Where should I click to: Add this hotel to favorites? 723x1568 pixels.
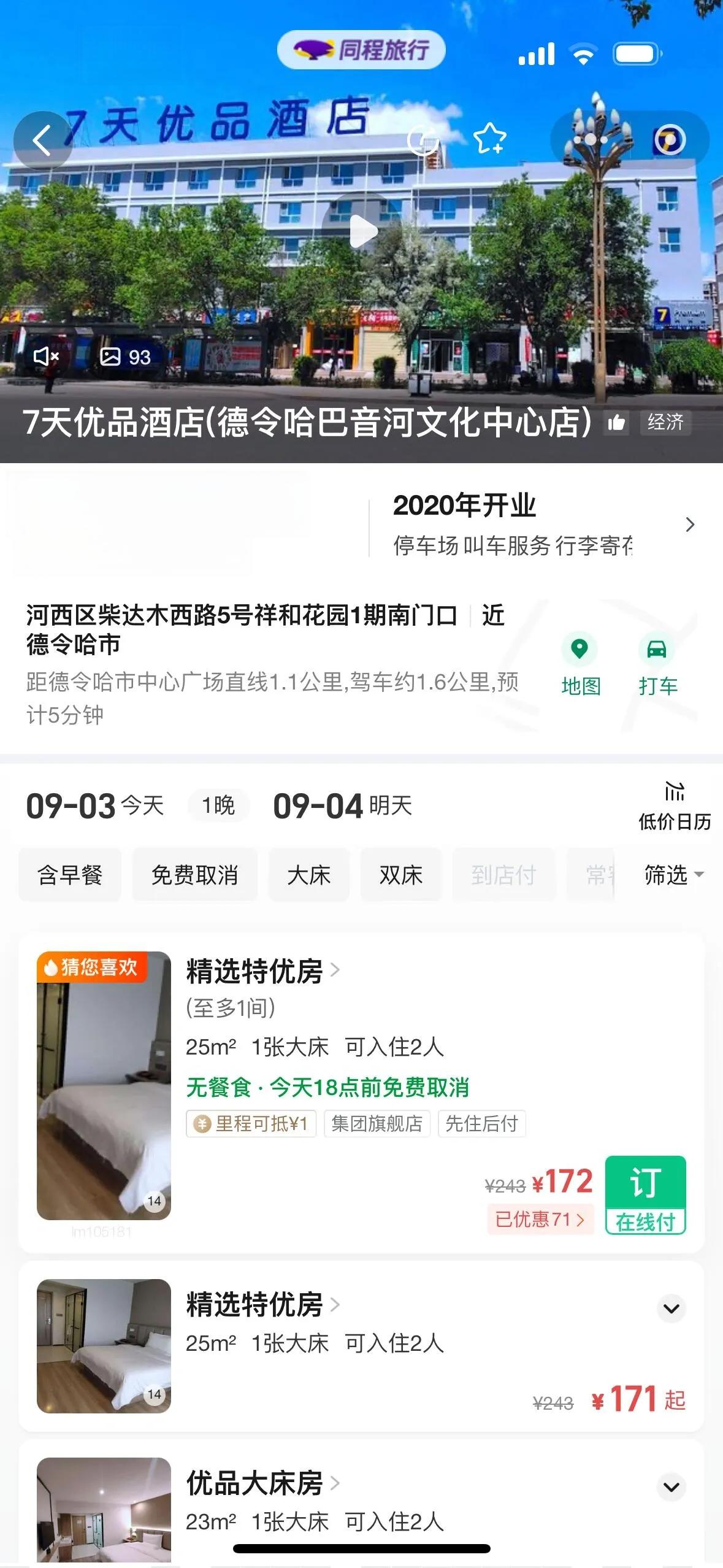click(x=489, y=139)
